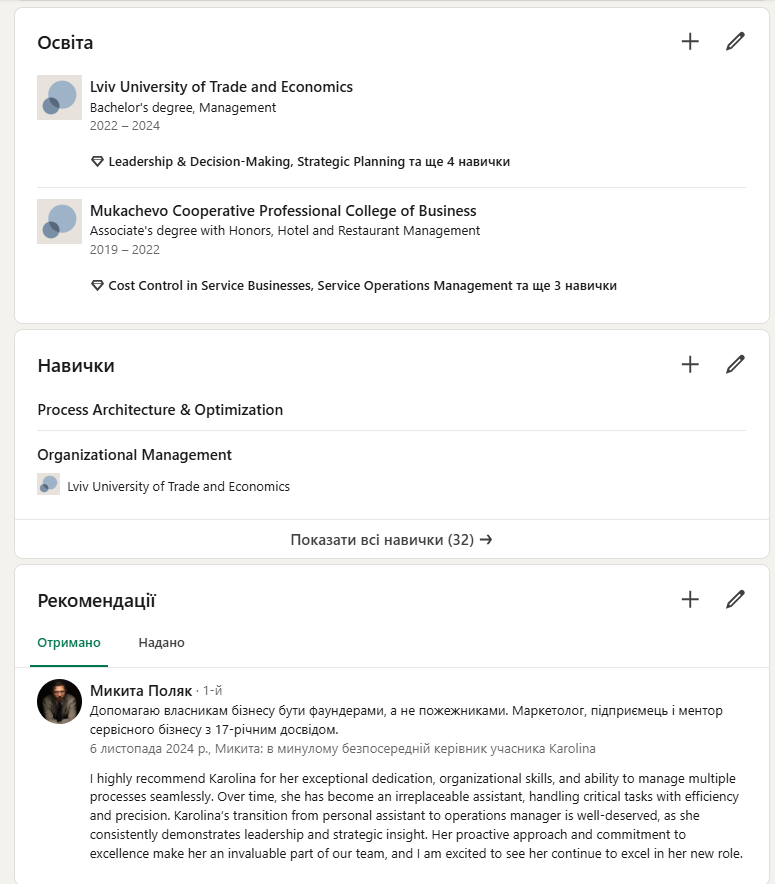
Task: Open Микита Поляк's profile
Action: pyautogui.click(x=141, y=691)
